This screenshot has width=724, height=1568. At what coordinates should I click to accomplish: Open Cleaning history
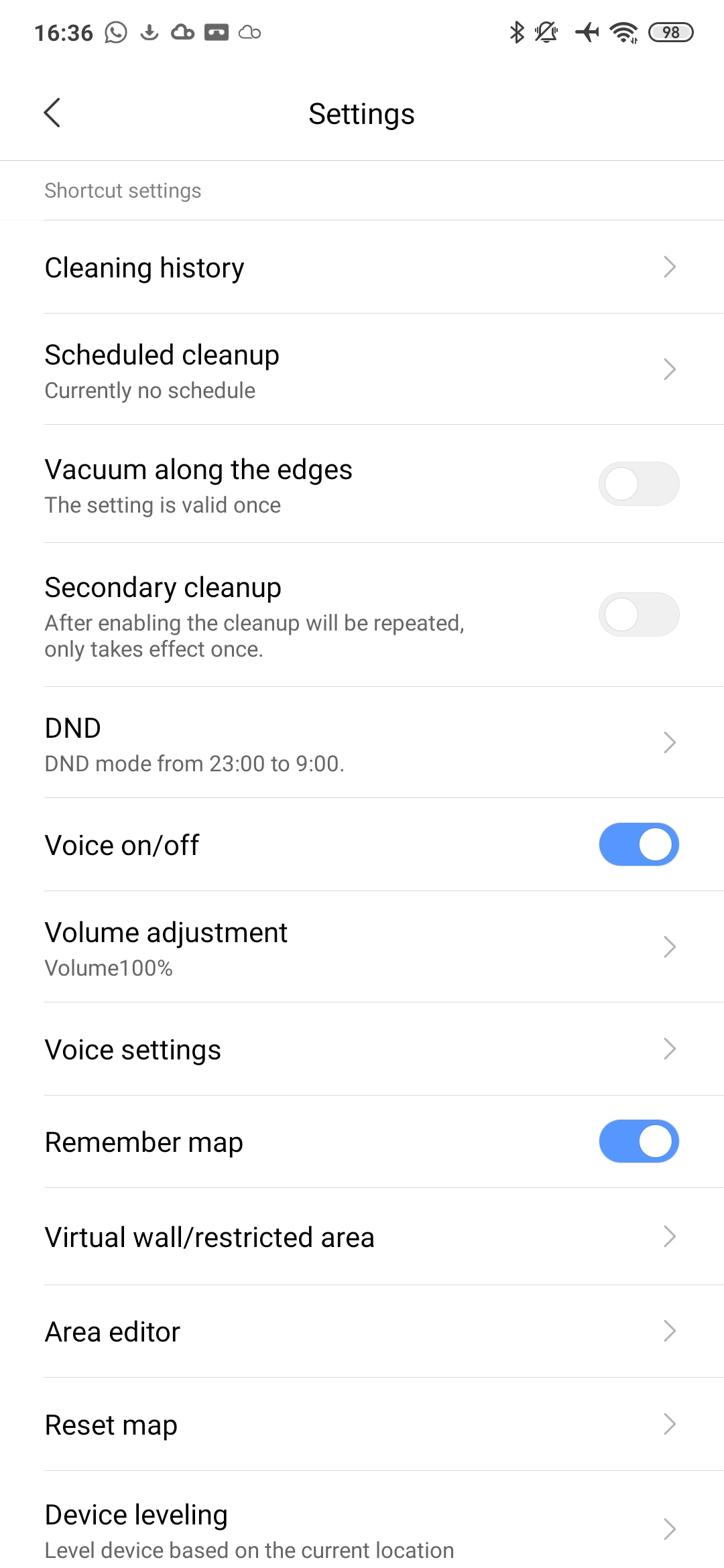362,267
